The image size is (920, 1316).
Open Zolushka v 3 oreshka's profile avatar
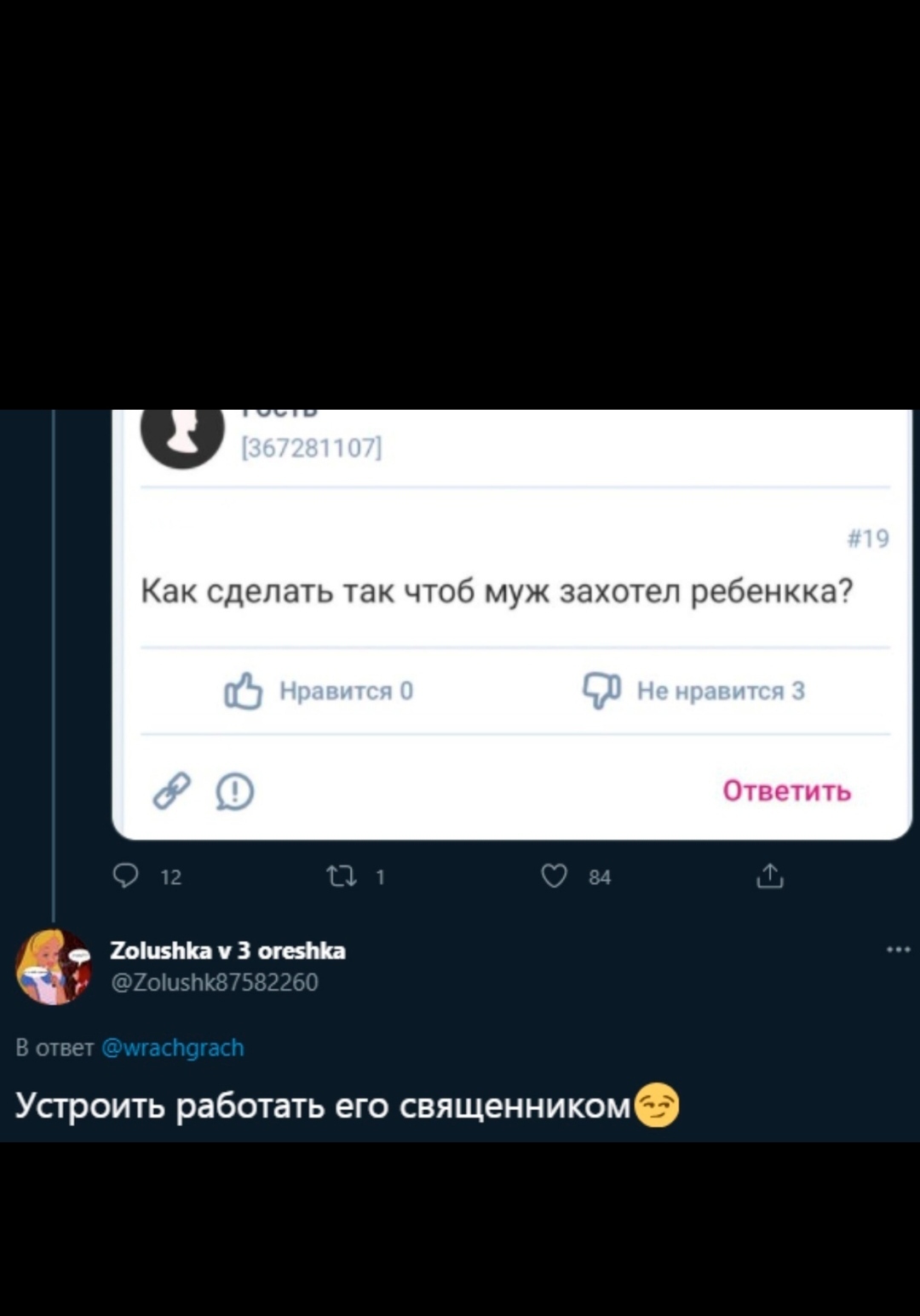53,967
